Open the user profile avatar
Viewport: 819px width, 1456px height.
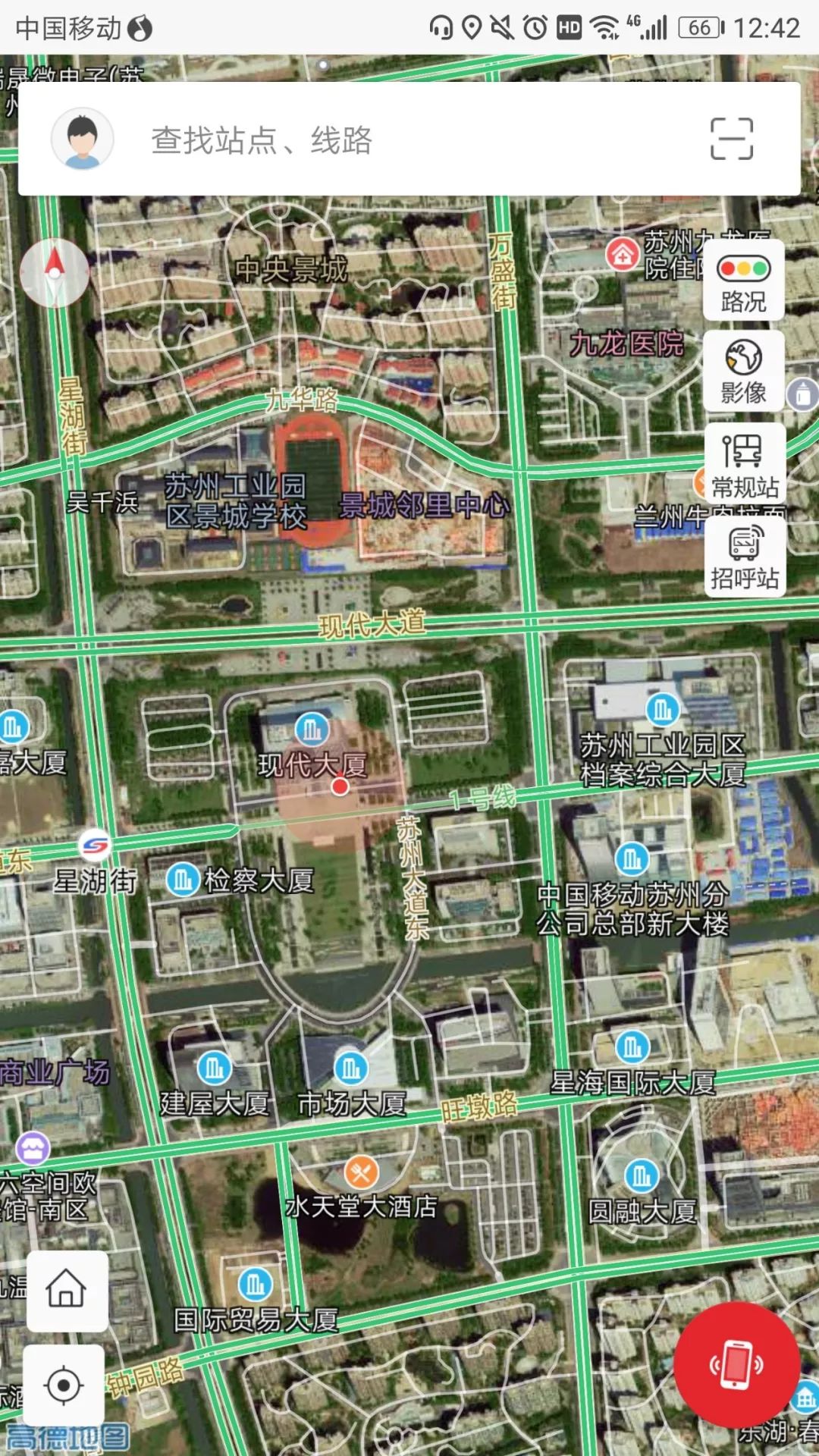83,139
